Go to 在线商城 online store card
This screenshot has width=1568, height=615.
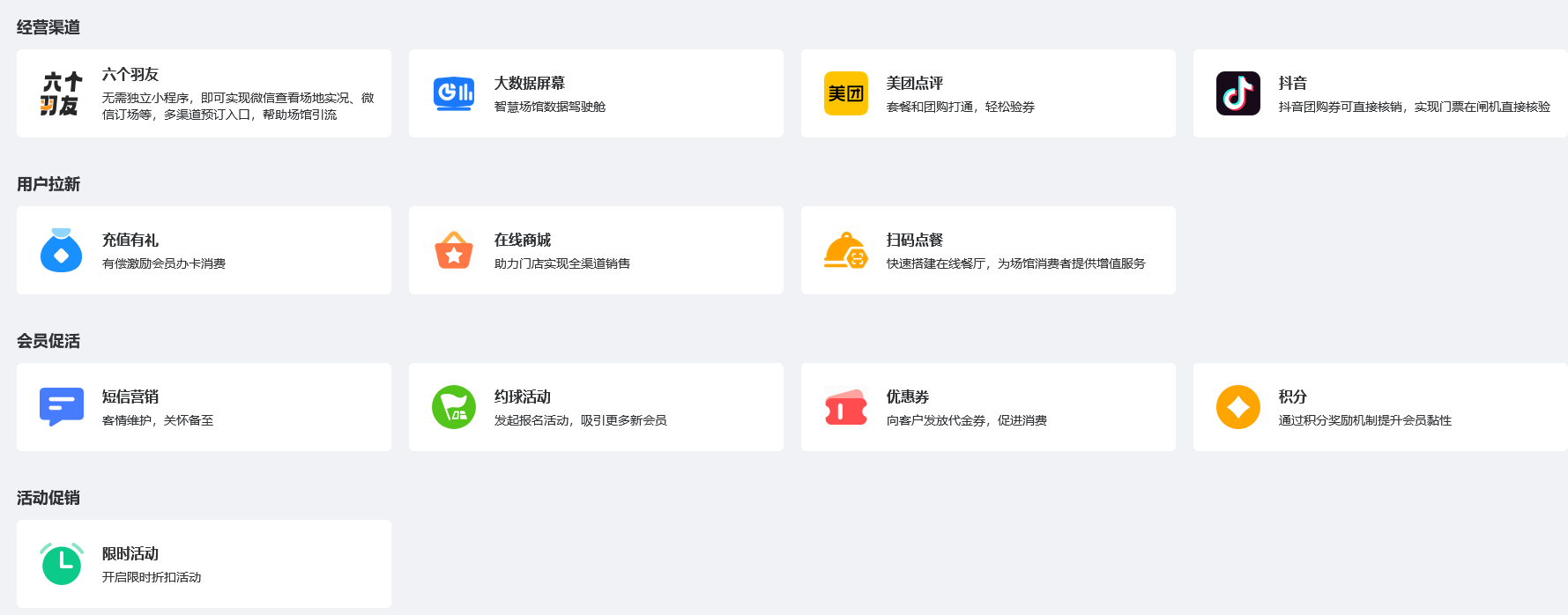coord(596,250)
